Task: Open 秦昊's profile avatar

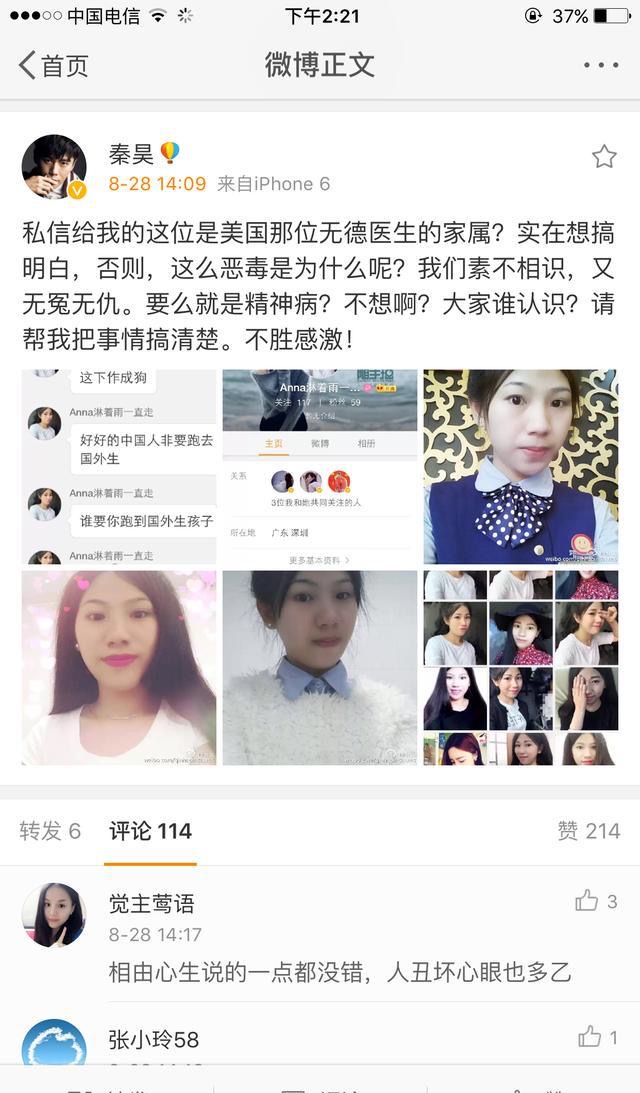Action: coord(54,167)
